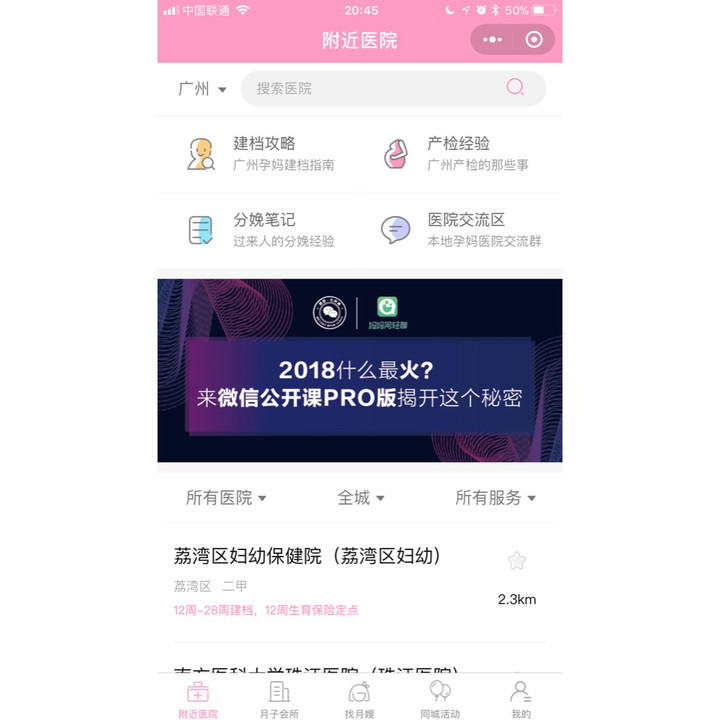Switch to the 同城活动 tab
Screen dimensions: 720x720
tap(440, 699)
